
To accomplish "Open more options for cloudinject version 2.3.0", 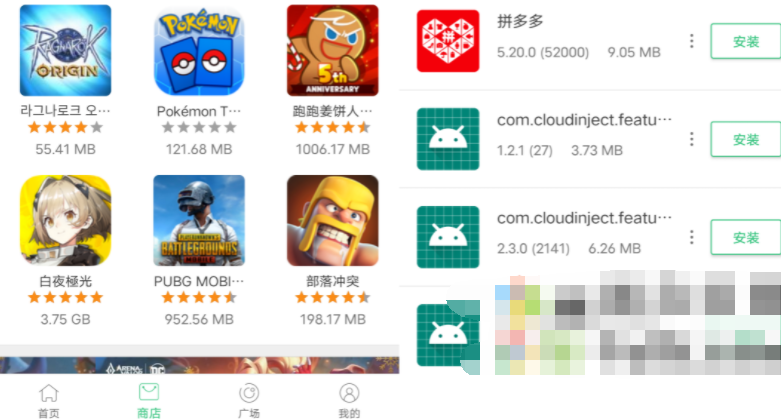I will pyautogui.click(x=691, y=237).
